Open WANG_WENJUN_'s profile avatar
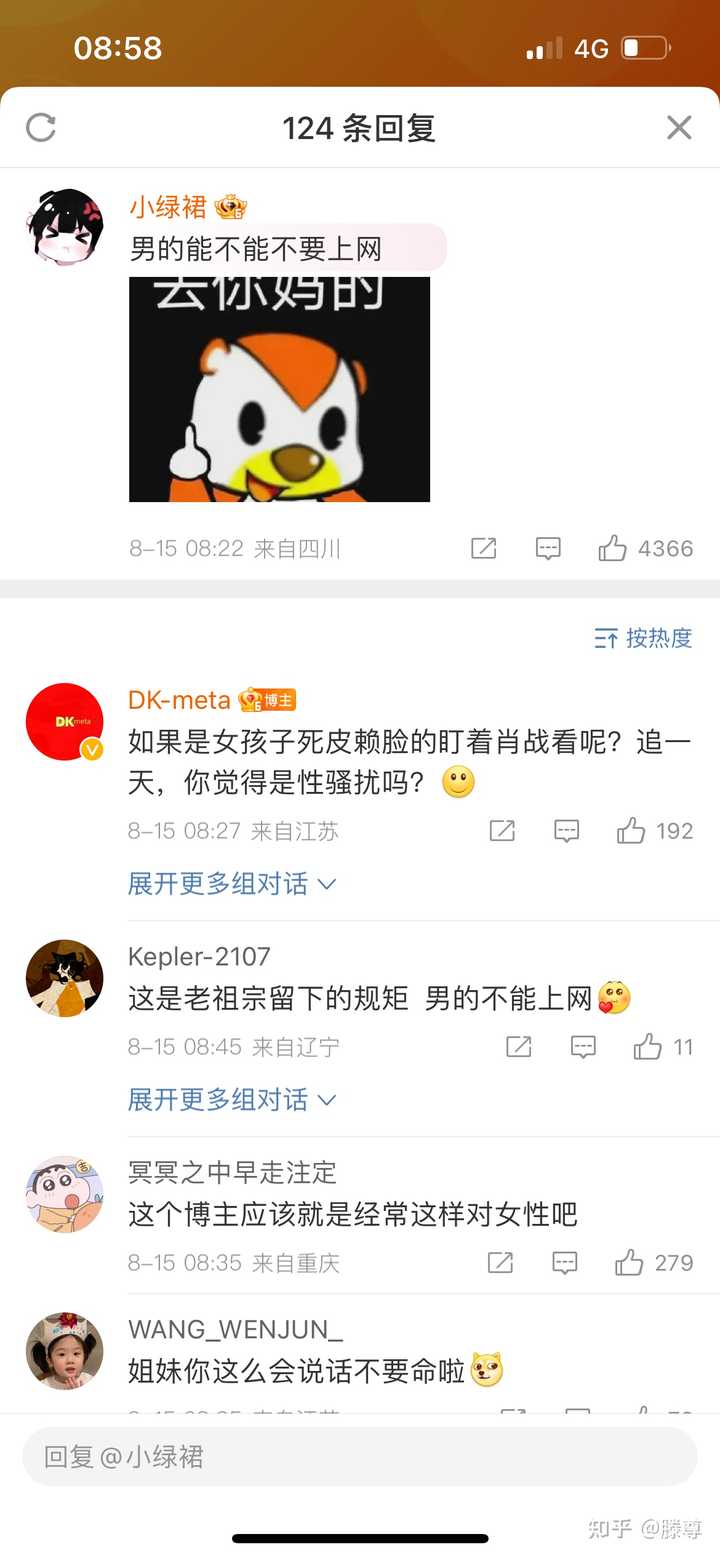The width and height of the screenshot is (720, 1558). [x=64, y=1350]
